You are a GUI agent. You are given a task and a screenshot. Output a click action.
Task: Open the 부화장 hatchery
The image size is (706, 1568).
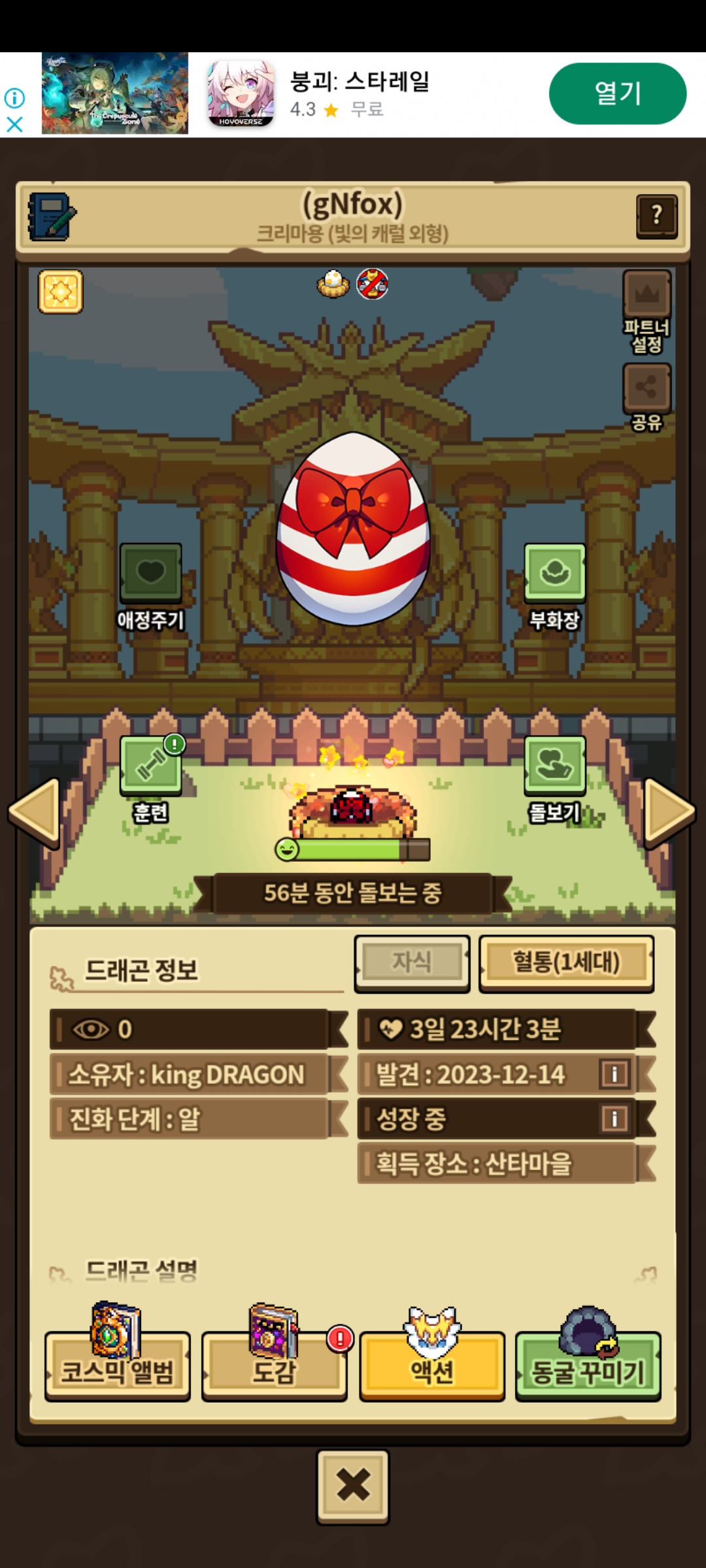[554, 585]
